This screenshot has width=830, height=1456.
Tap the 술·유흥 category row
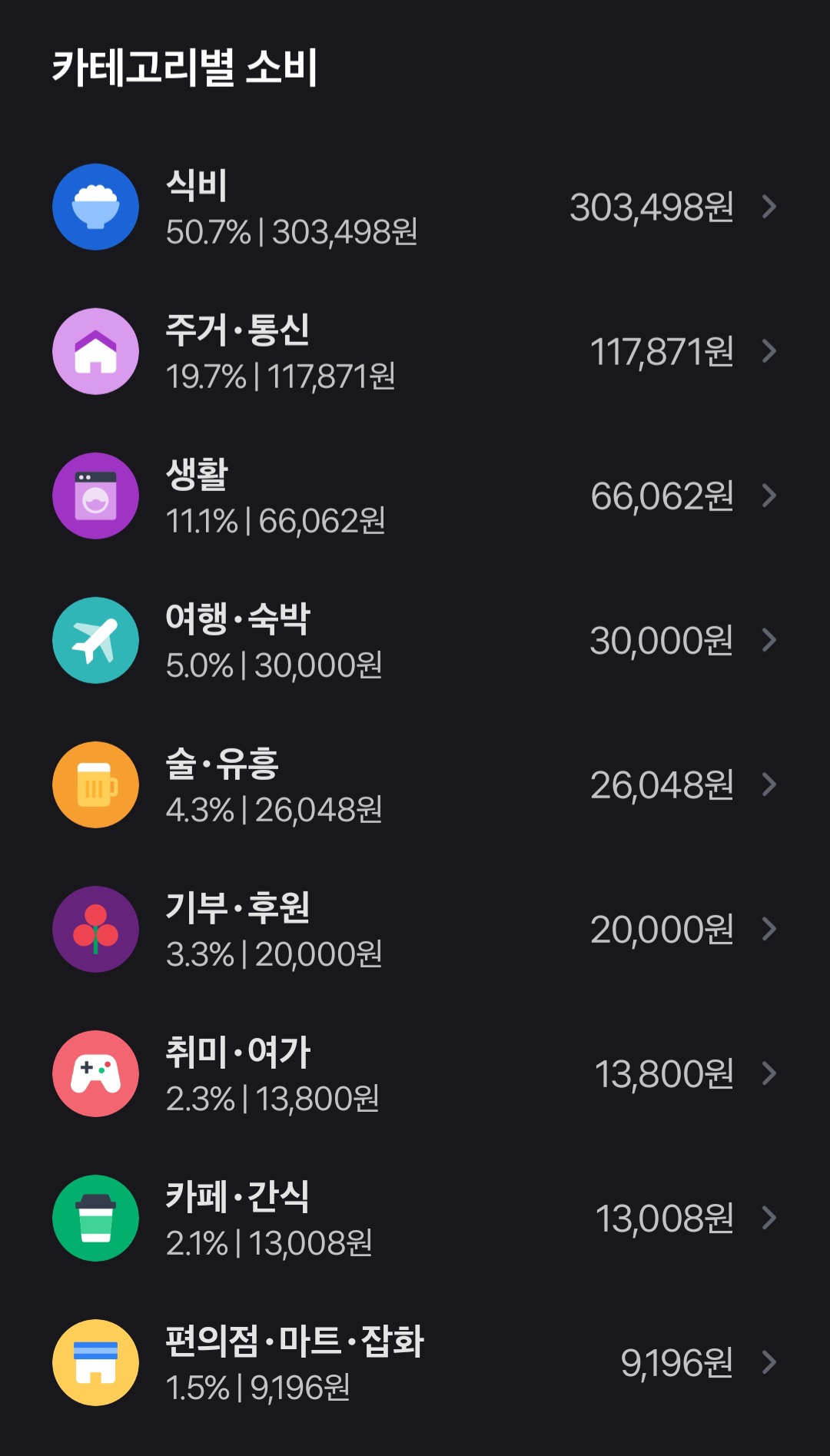415,785
